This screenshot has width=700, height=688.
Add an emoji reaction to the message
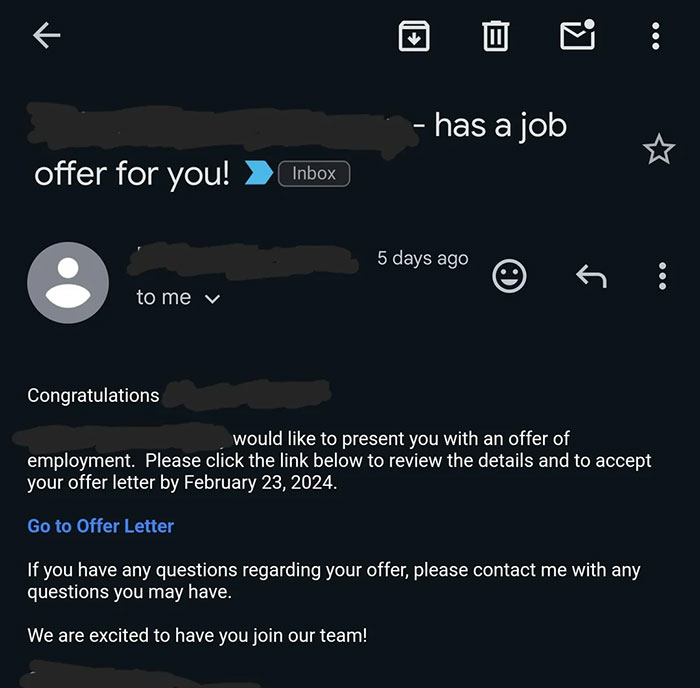[x=510, y=276]
